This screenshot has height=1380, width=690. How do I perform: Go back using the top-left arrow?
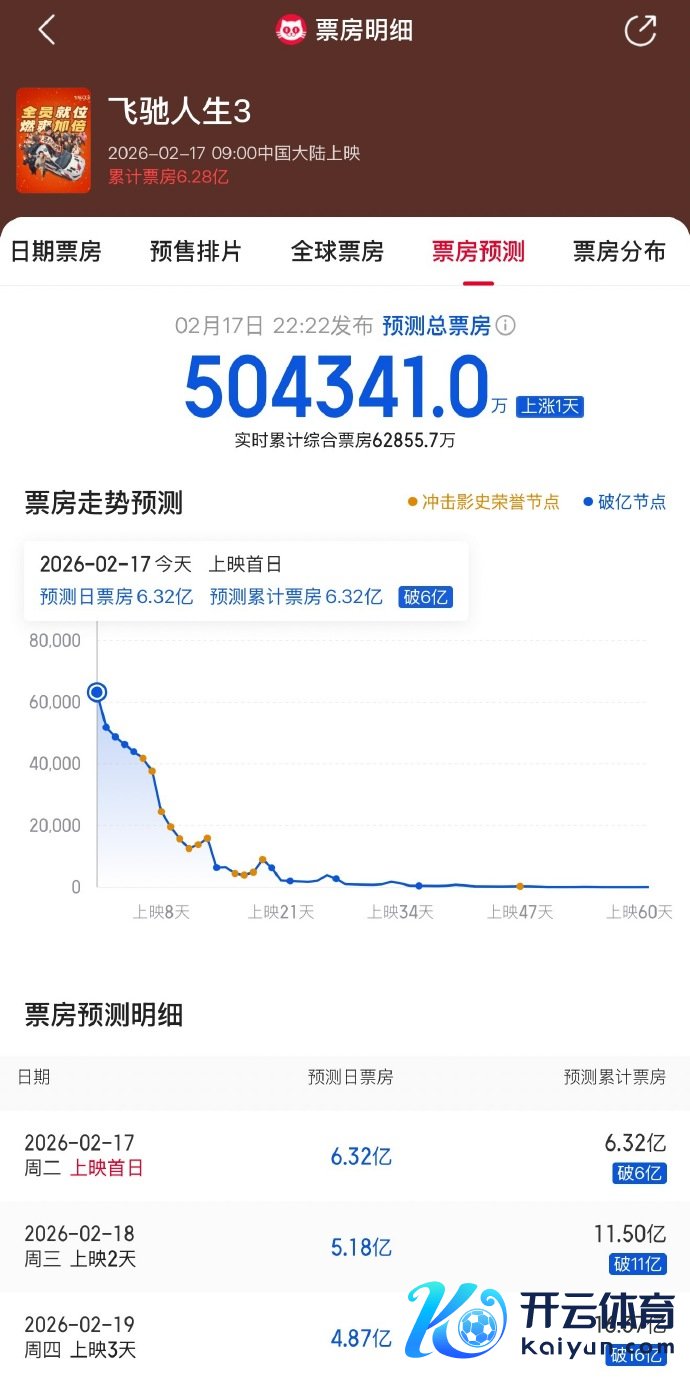[46, 30]
